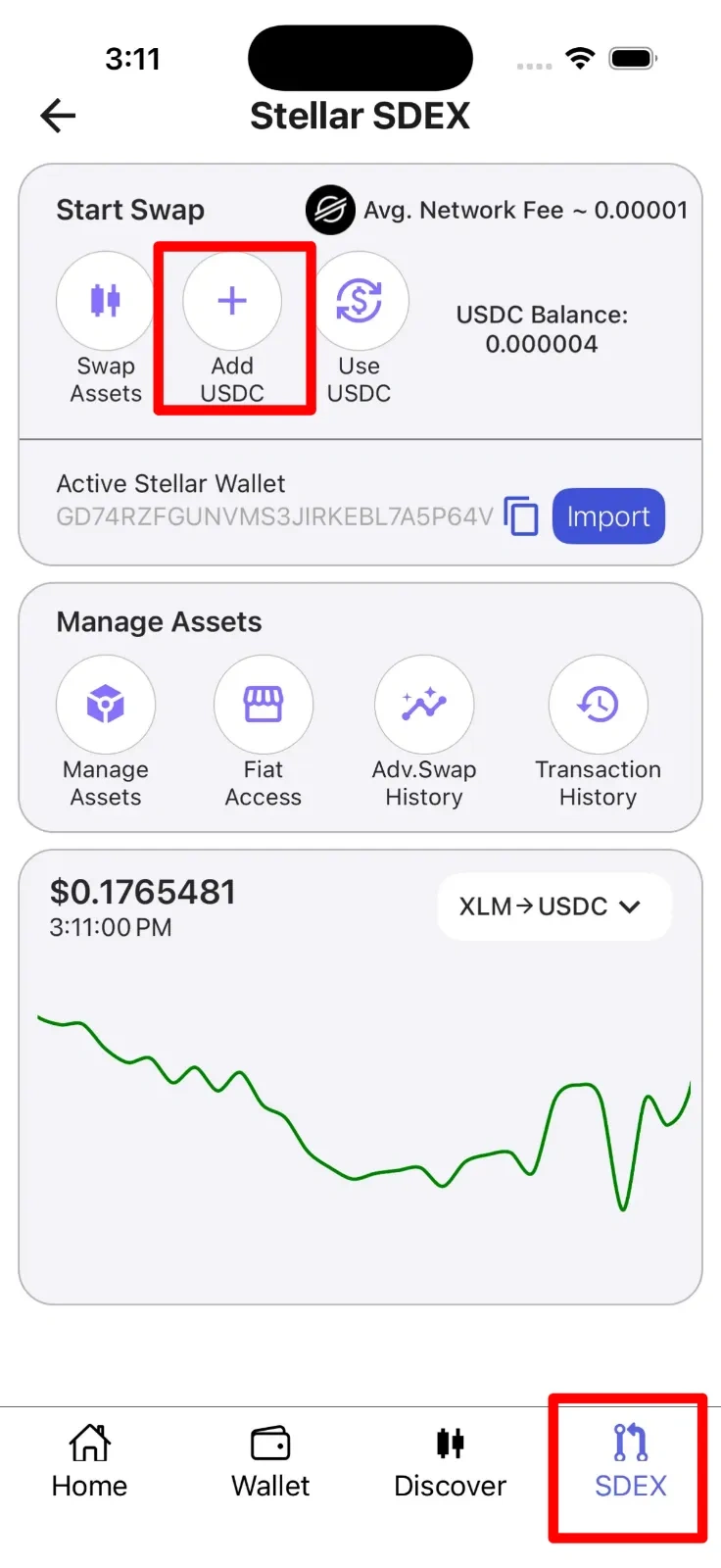721x1568 pixels.
Task: Select the Use USDC swap icon
Action: pyautogui.click(x=361, y=300)
